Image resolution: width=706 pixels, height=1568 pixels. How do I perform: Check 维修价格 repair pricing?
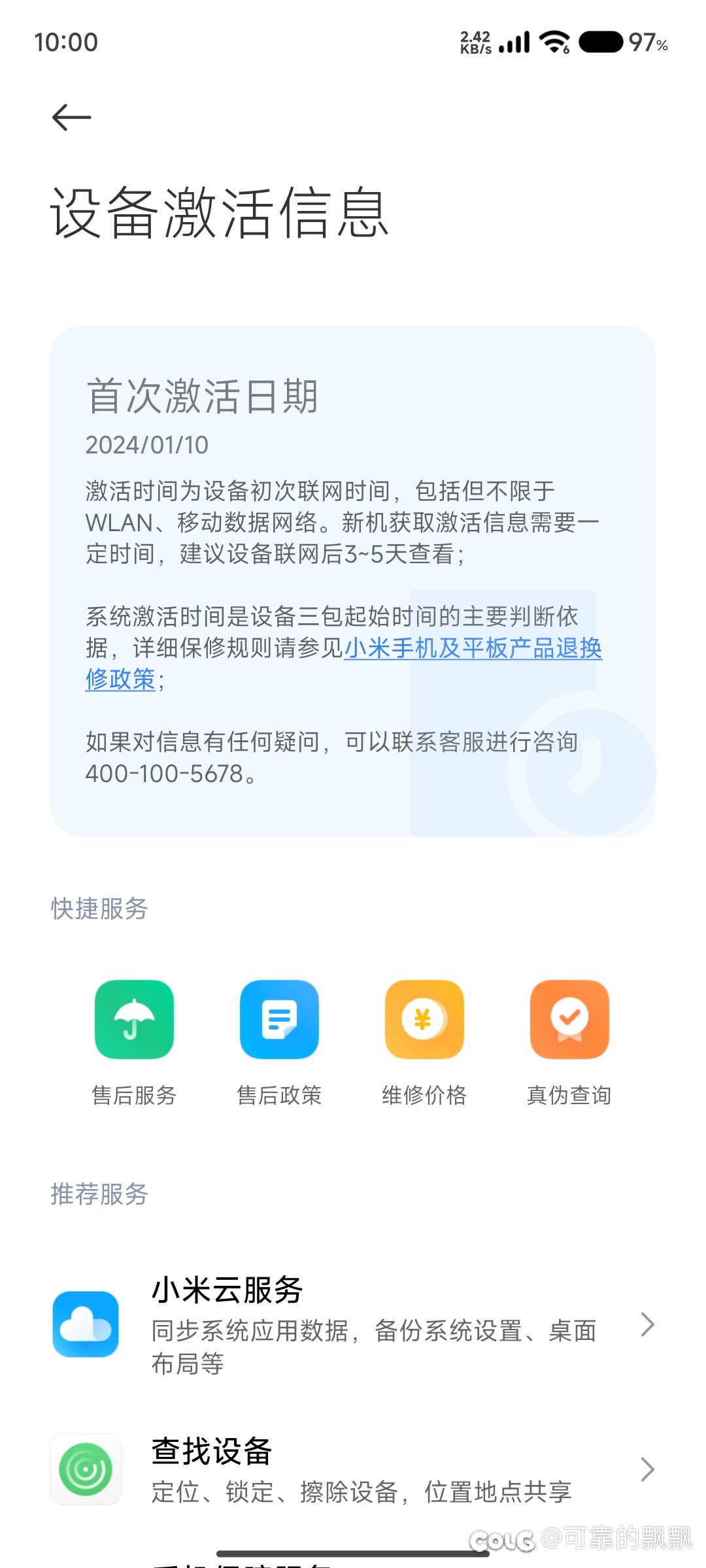pyautogui.click(x=424, y=1043)
